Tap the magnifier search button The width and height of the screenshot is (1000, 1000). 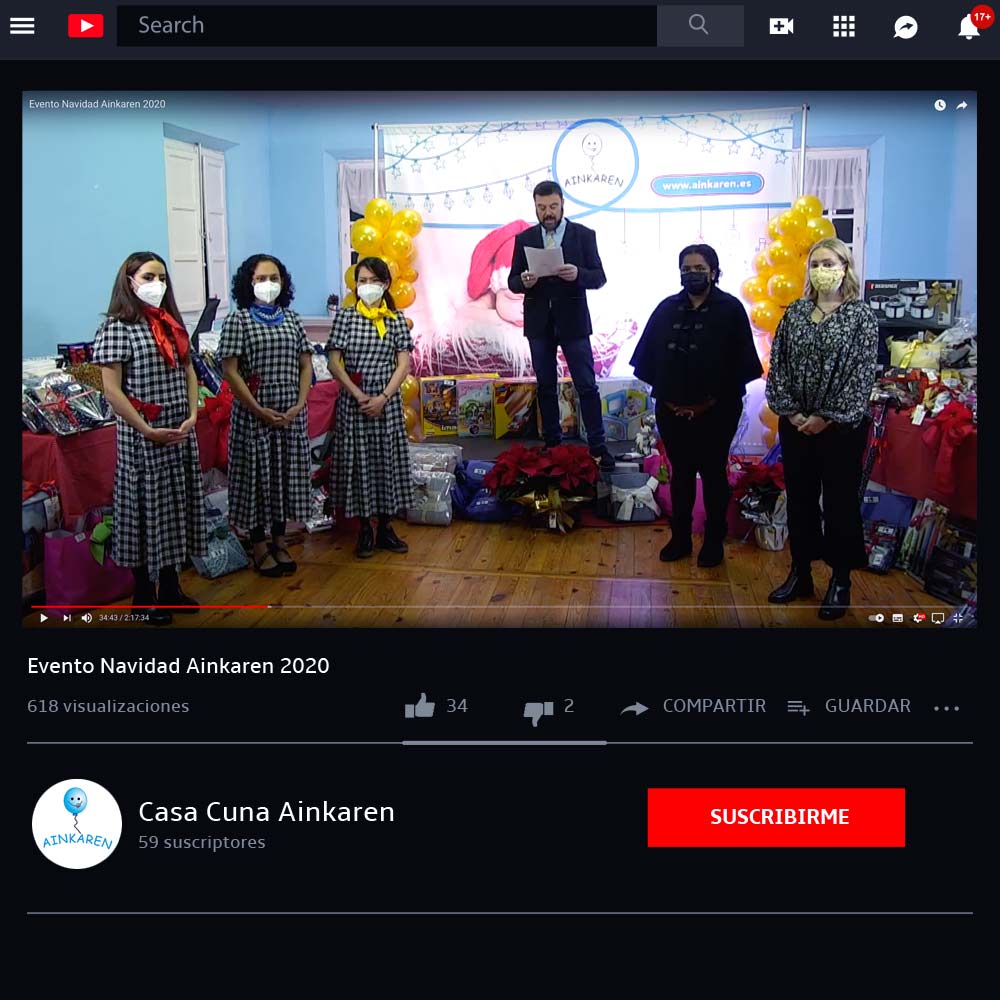(x=699, y=25)
